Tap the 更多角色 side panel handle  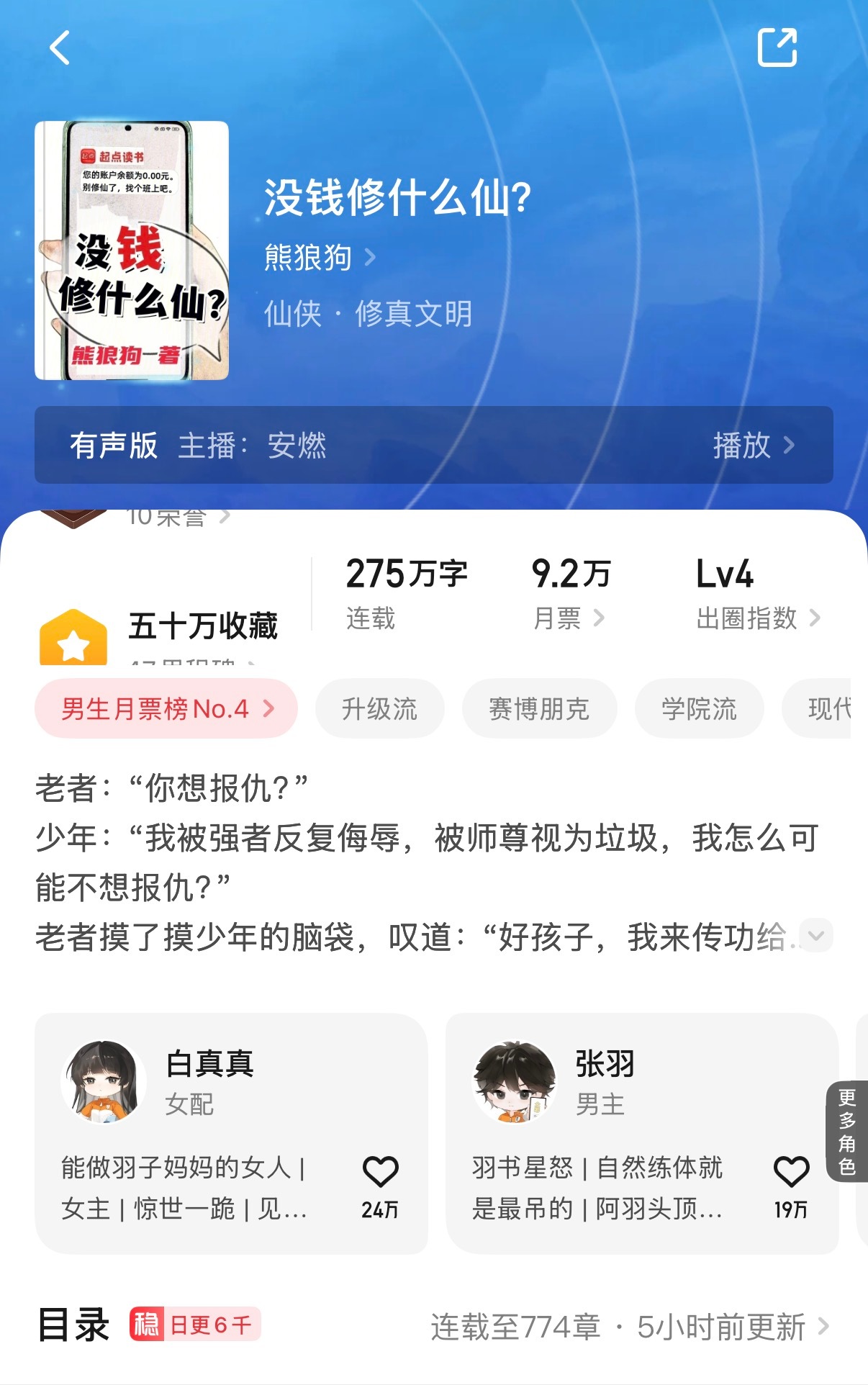(x=846, y=1132)
